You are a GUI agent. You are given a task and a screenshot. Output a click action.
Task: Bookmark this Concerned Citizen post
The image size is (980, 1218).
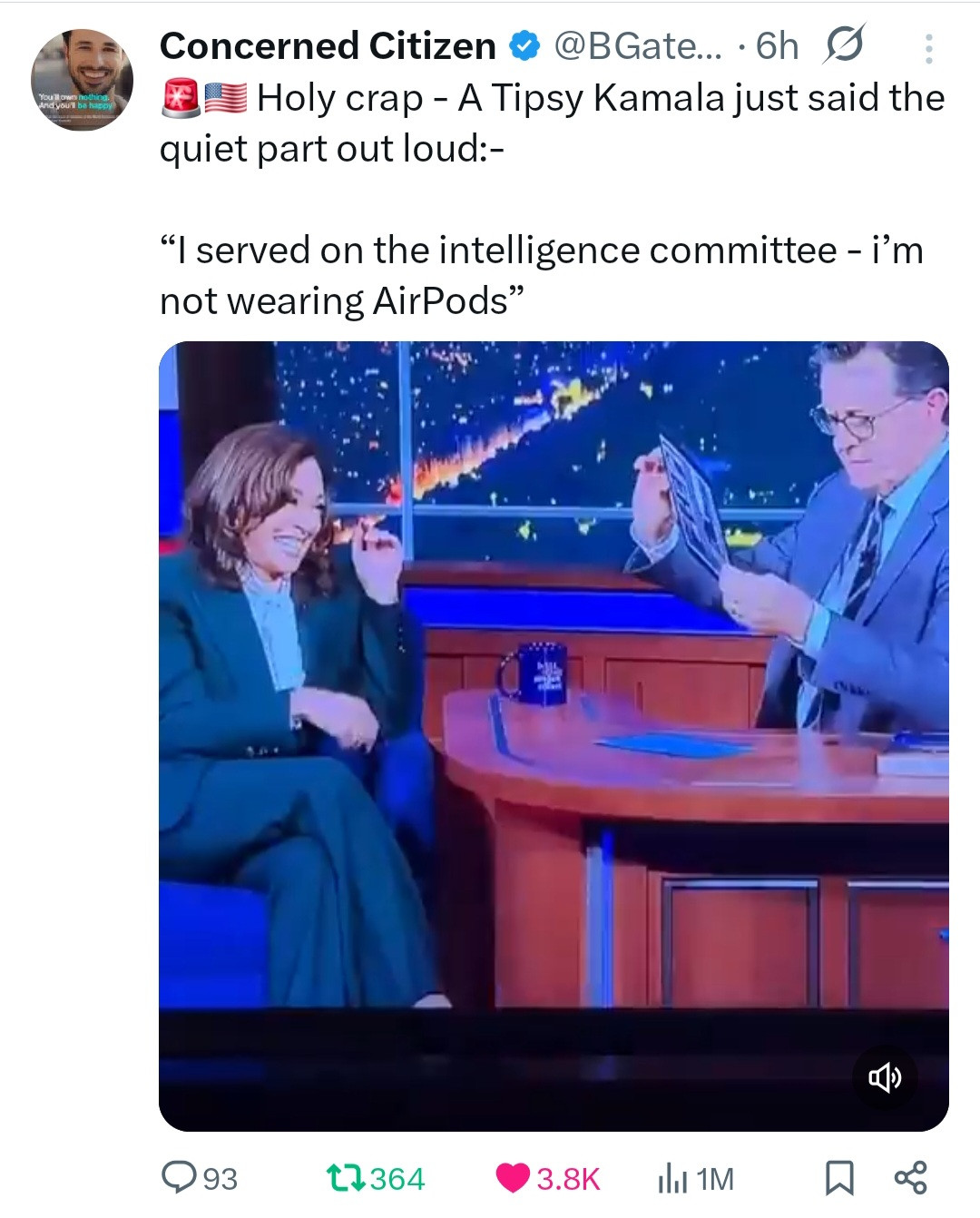tap(838, 1178)
